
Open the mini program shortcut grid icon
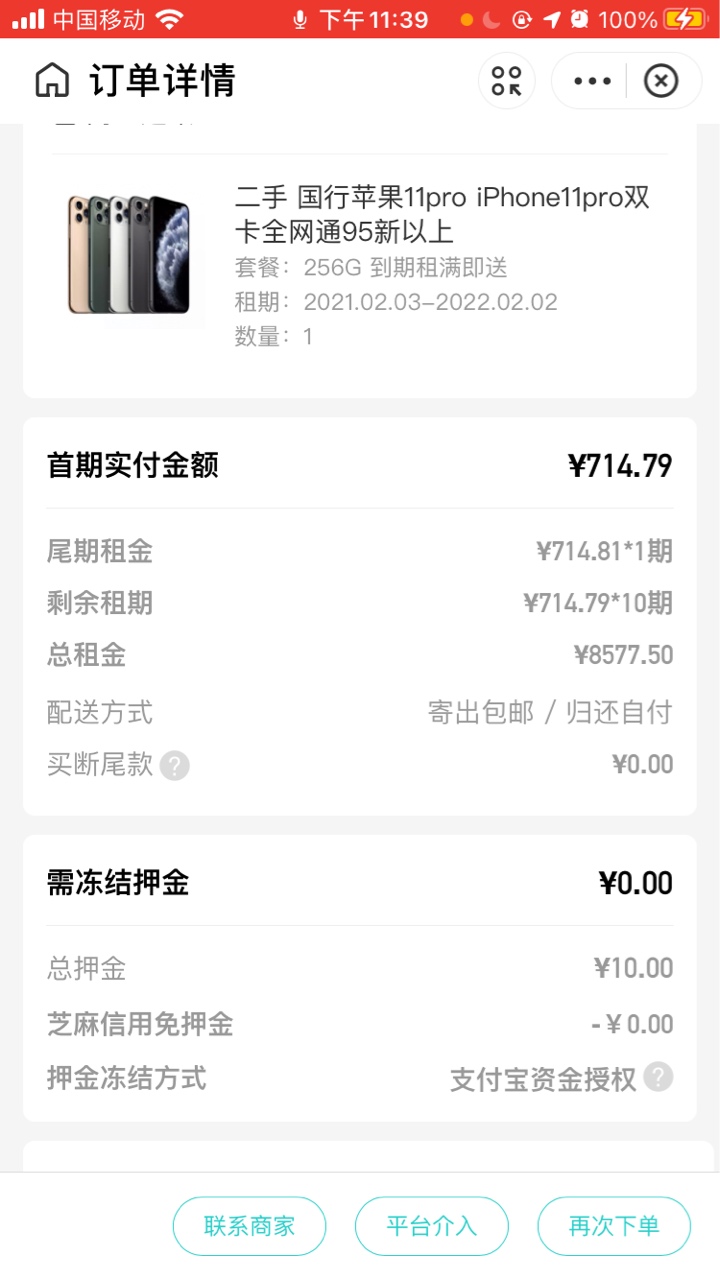(x=507, y=81)
